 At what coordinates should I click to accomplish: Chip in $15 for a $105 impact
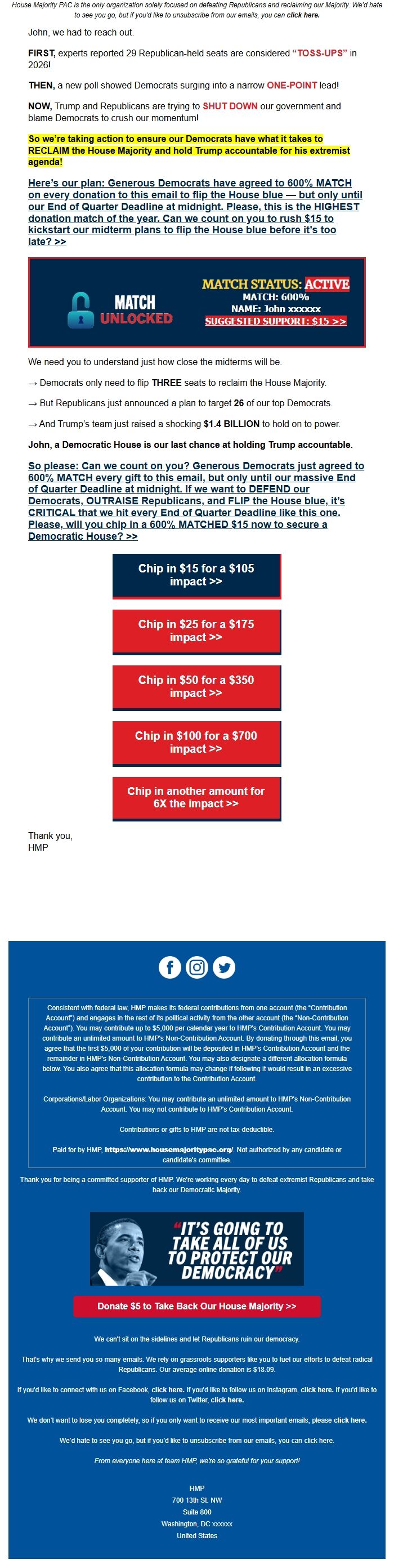196,575
